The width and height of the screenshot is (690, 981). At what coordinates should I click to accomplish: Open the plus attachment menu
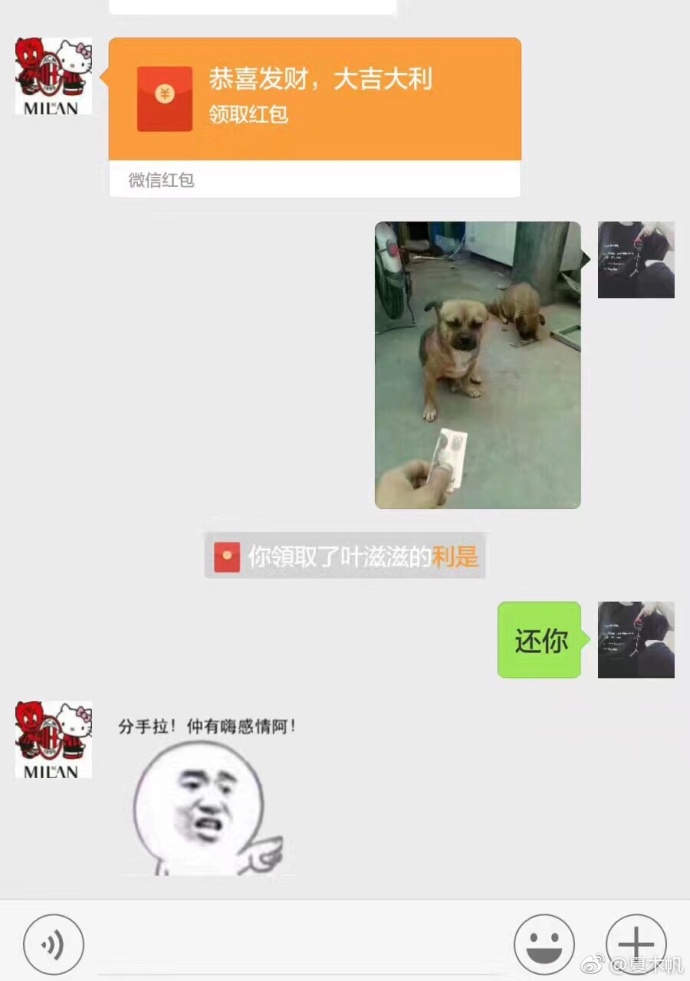point(636,944)
